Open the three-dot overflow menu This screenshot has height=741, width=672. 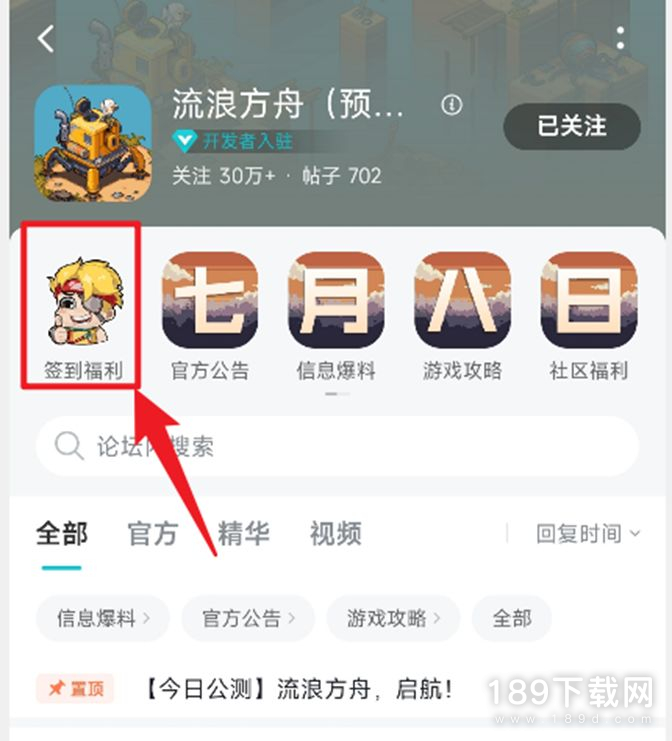point(621,39)
